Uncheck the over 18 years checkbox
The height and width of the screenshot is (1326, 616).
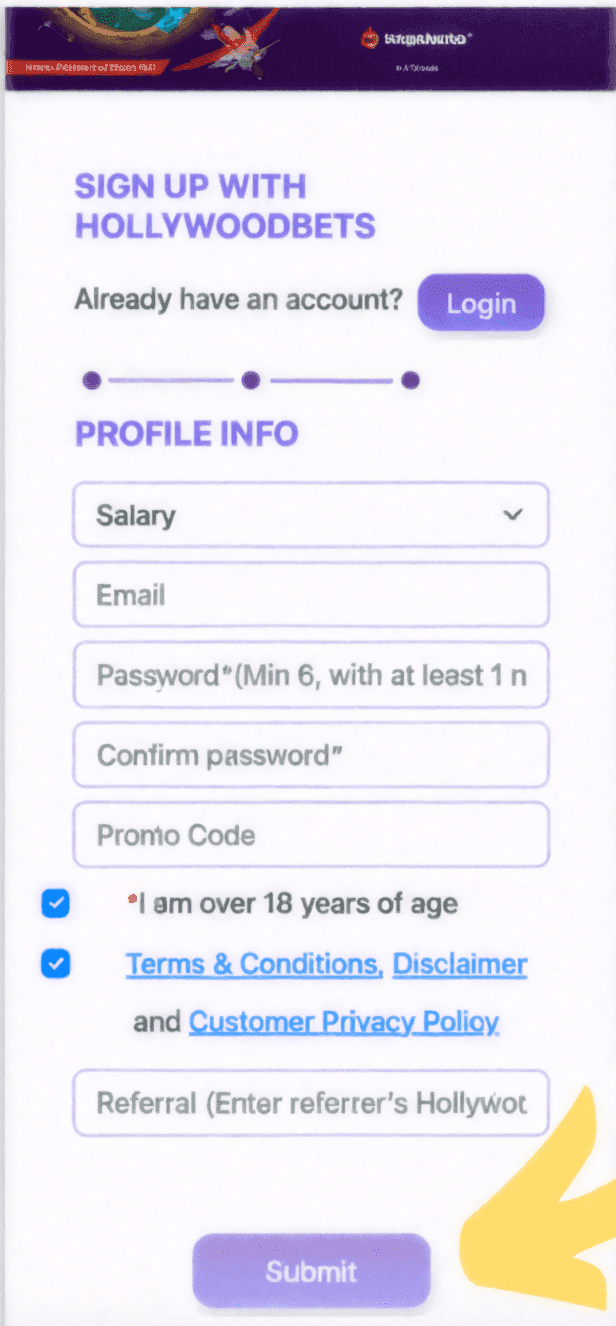56,904
